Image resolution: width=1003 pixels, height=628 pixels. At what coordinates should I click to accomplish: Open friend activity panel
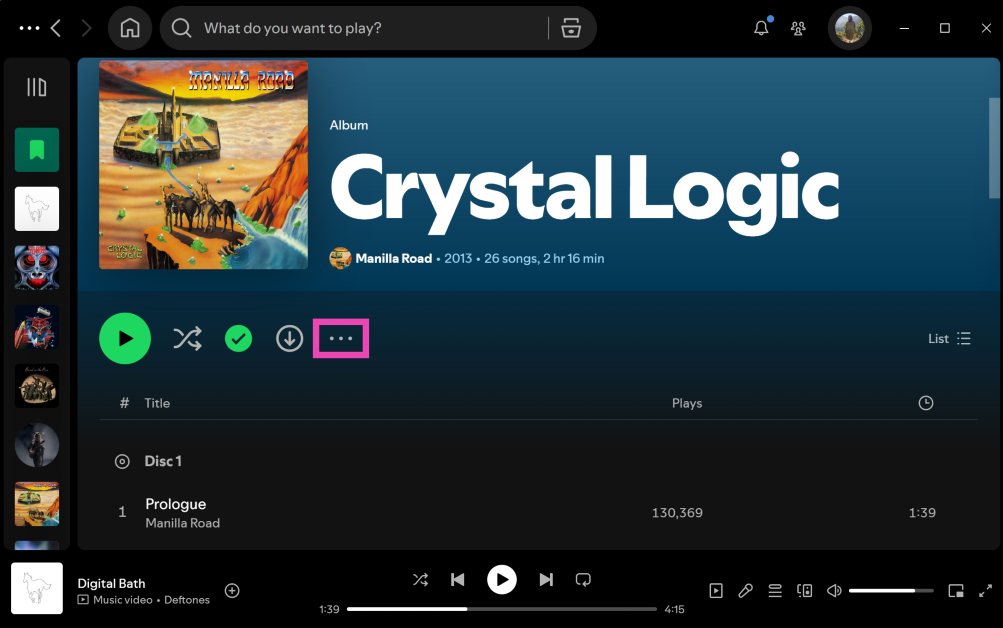(x=798, y=28)
